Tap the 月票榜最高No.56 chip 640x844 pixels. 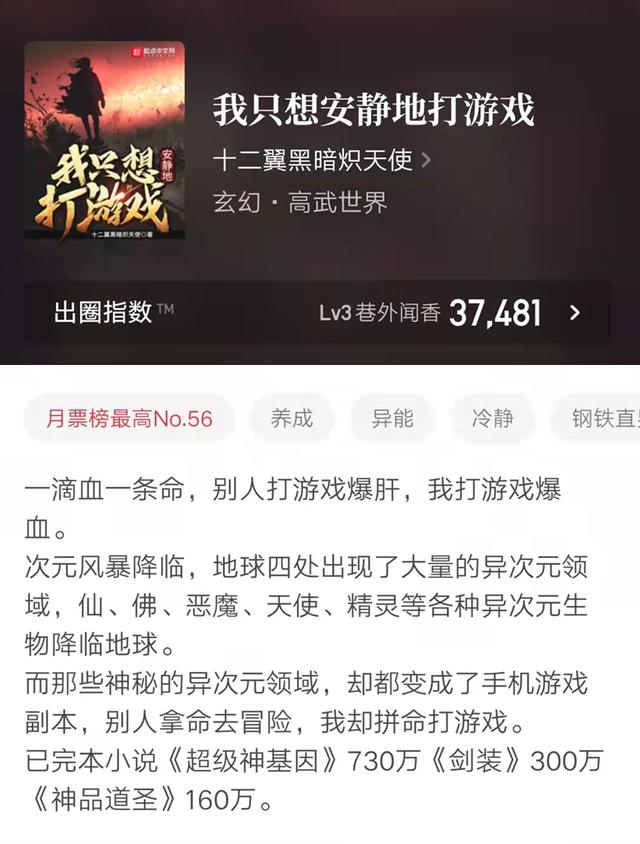(x=130, y=418)
